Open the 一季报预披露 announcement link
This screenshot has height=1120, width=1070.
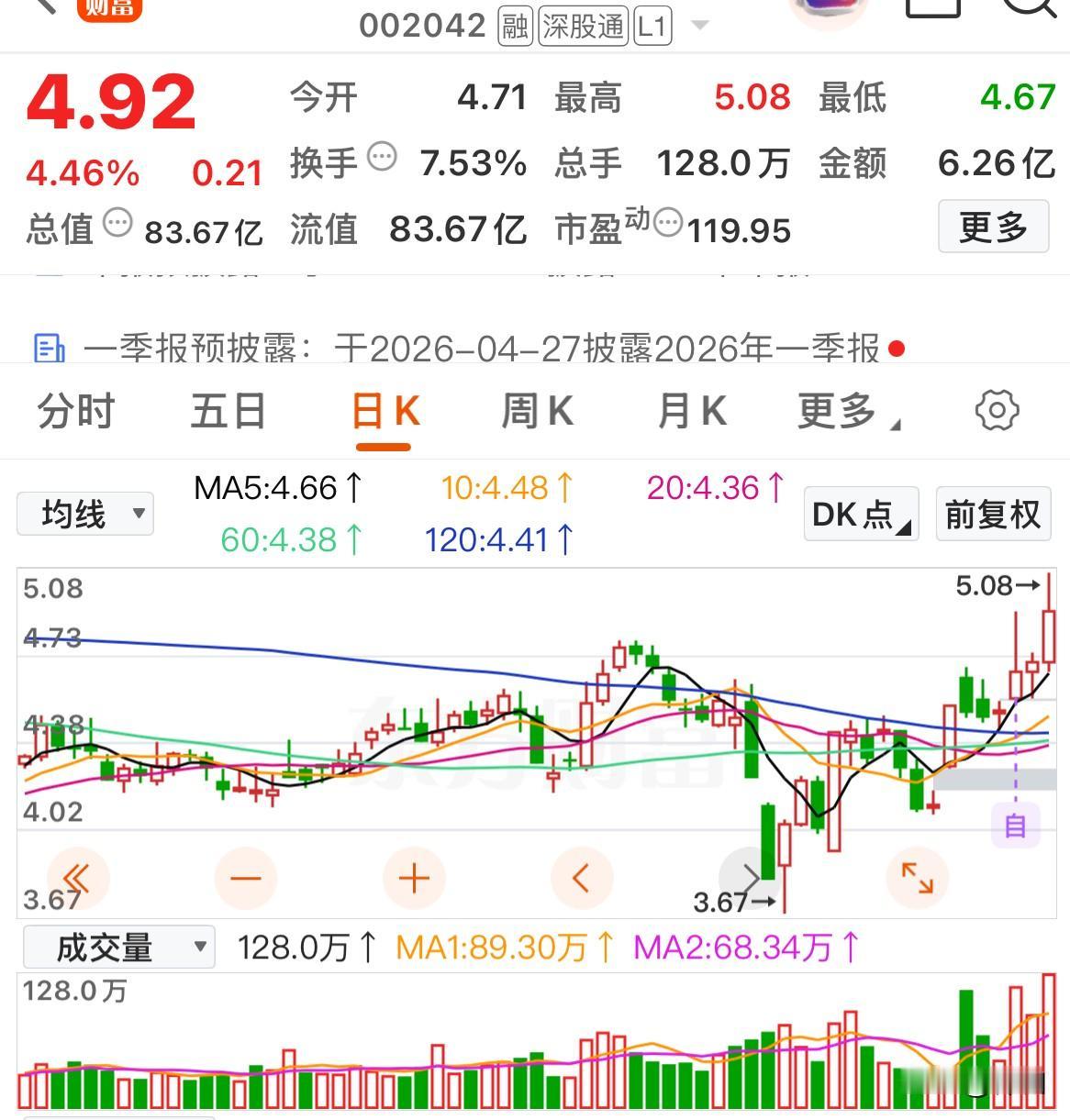459,348
